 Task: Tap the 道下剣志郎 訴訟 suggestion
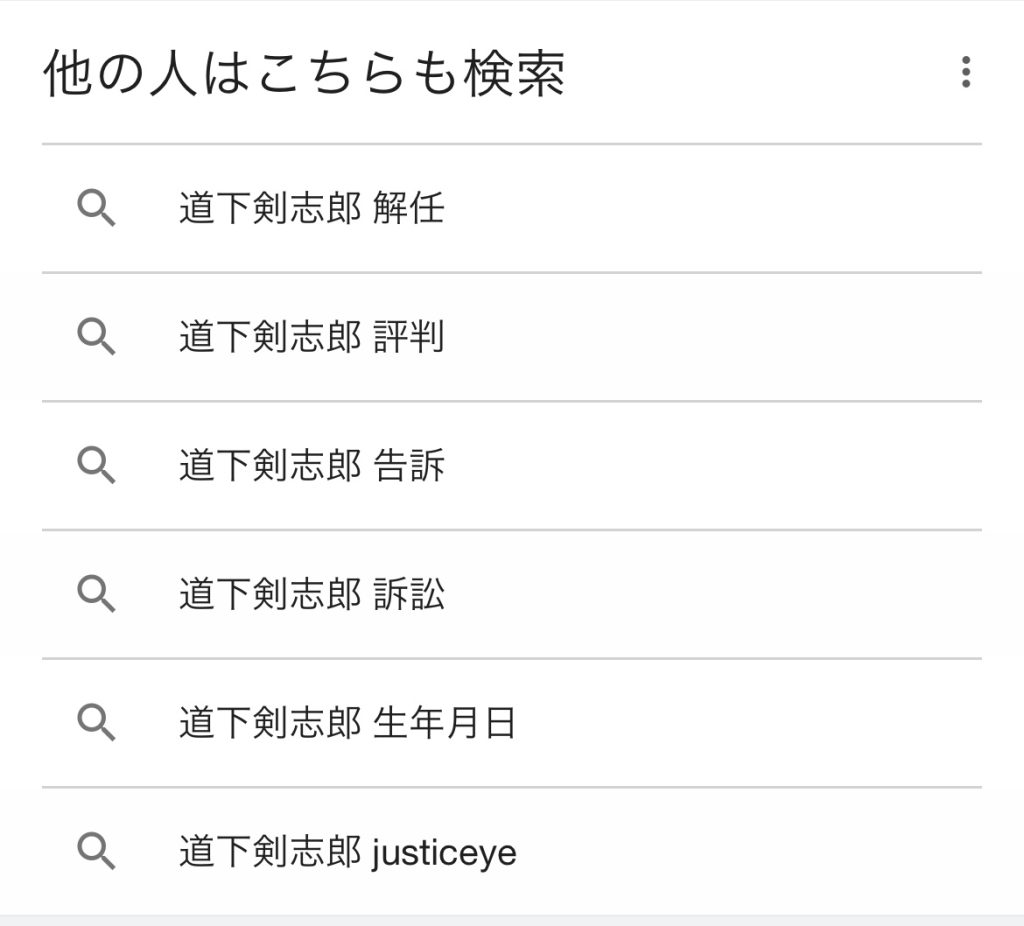(x=311, y=595)
